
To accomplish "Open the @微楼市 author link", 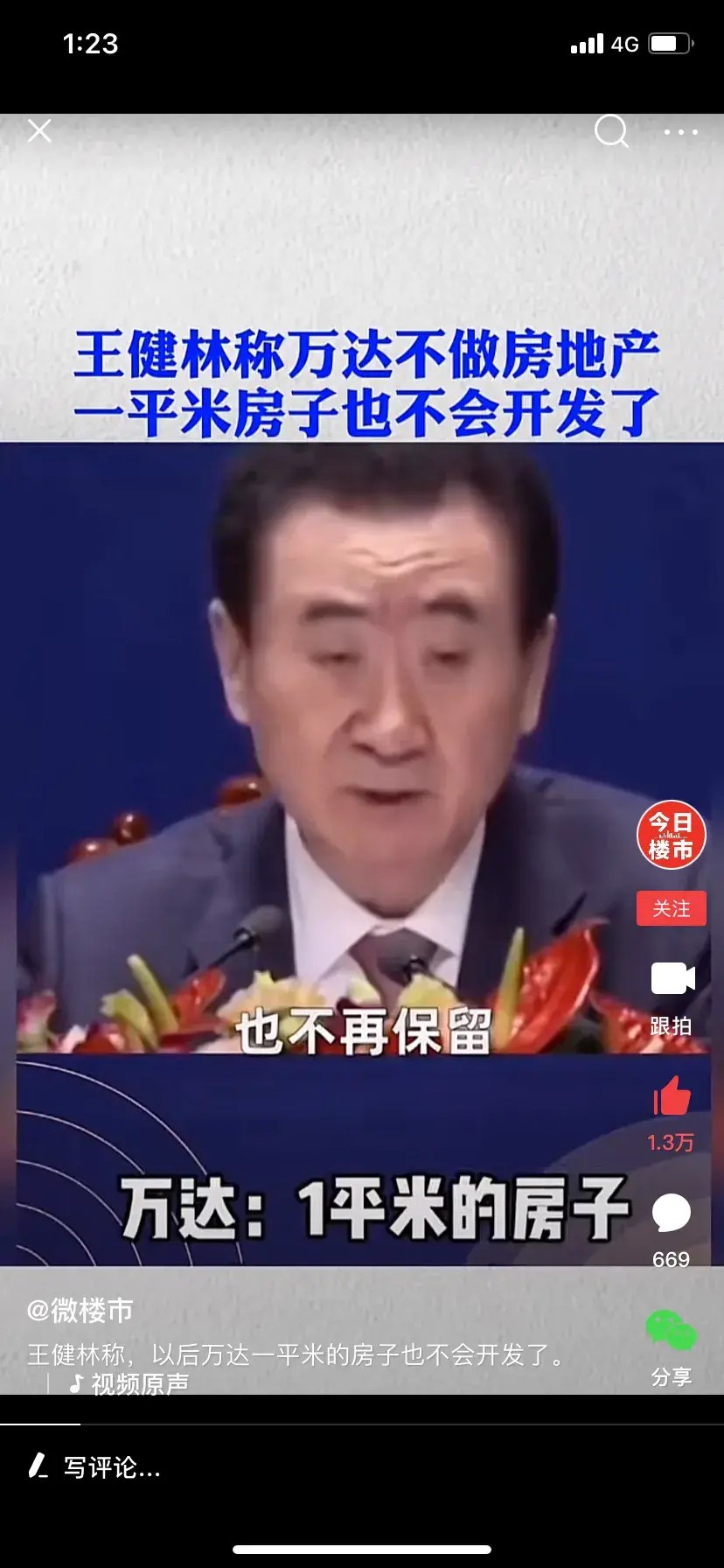I will coord(80,1310).
